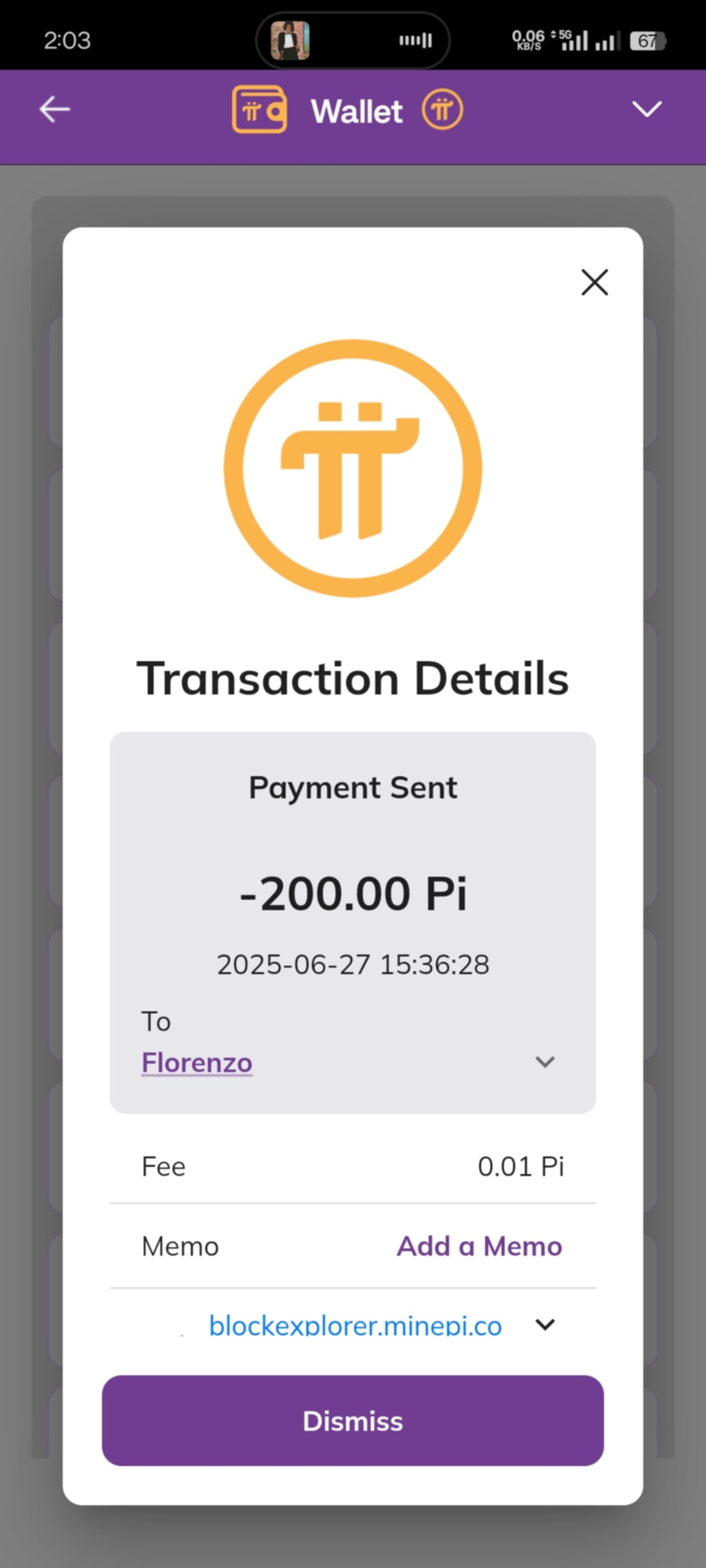The width and height of the screenshot is (706, 1568).
Task: Open the blockexplorer.minepi.co link
Action: [355, 1326]
